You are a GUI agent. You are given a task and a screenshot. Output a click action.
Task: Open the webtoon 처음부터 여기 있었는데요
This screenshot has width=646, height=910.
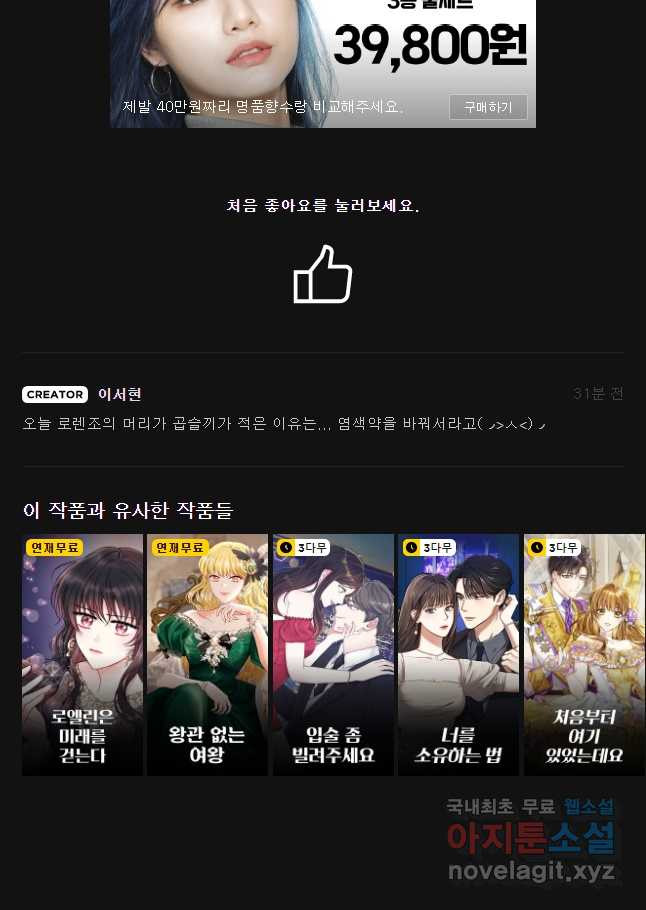tap(584, 655)
